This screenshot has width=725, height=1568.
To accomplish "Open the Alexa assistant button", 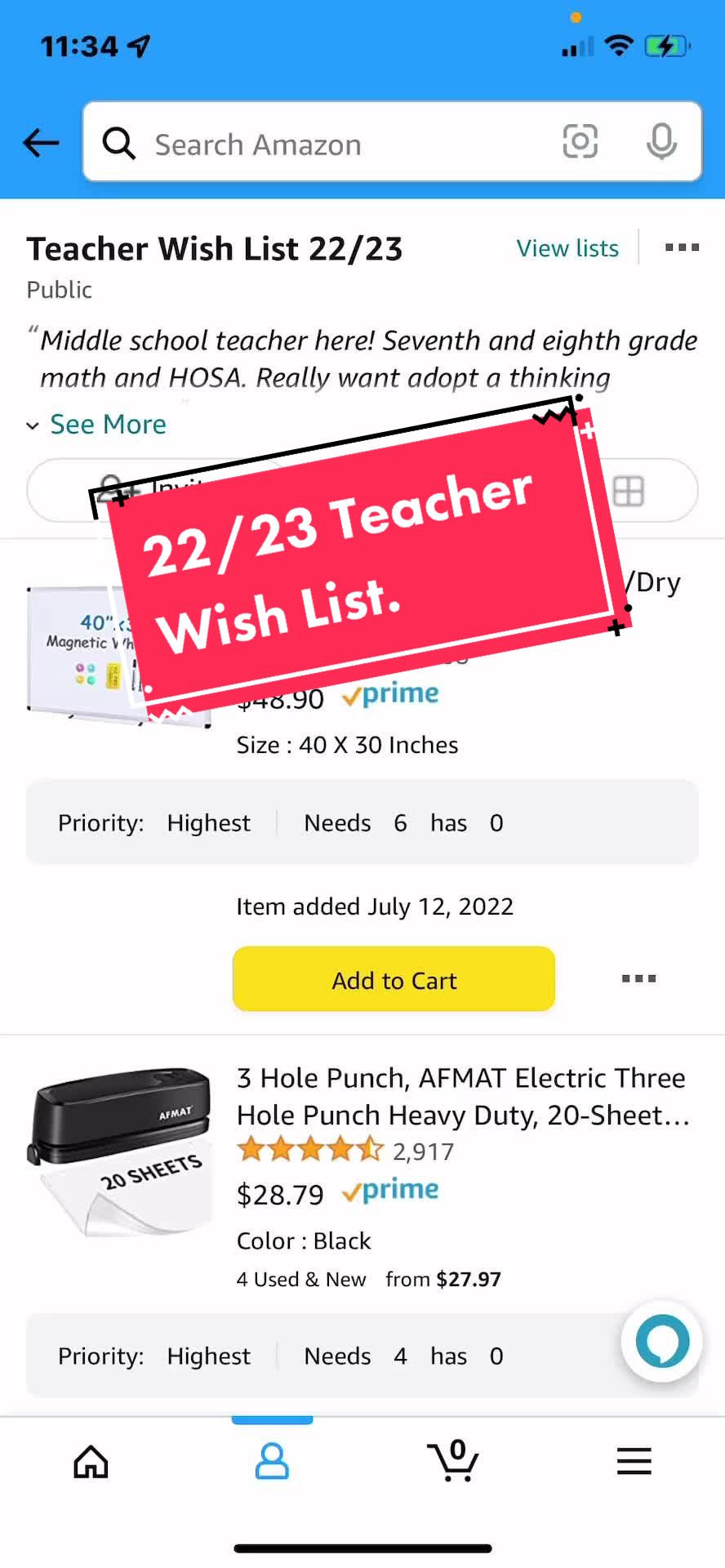I will (661, 1341).
